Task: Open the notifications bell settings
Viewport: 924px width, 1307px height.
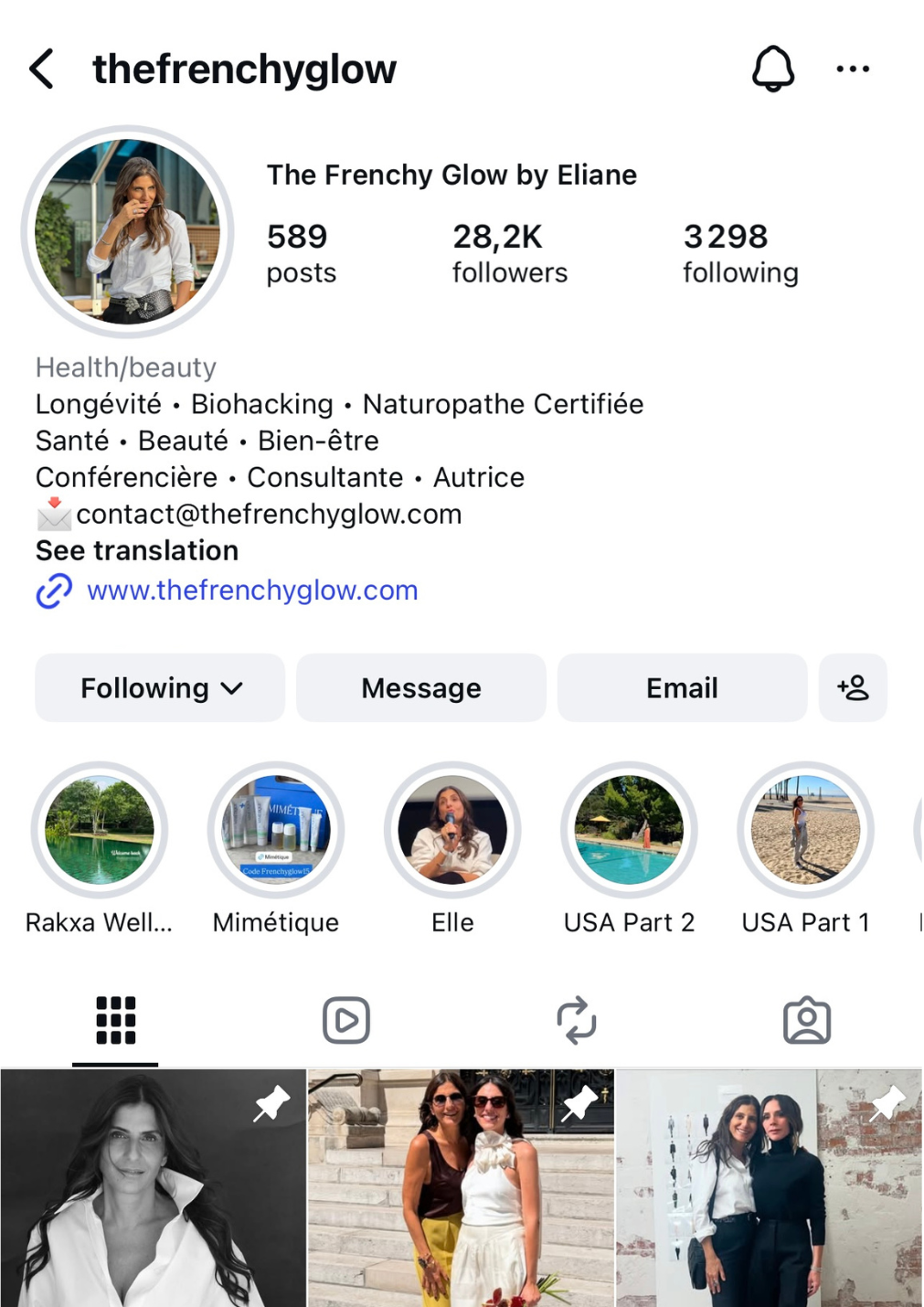Action: pyautogui.click(x=772, y=69)
